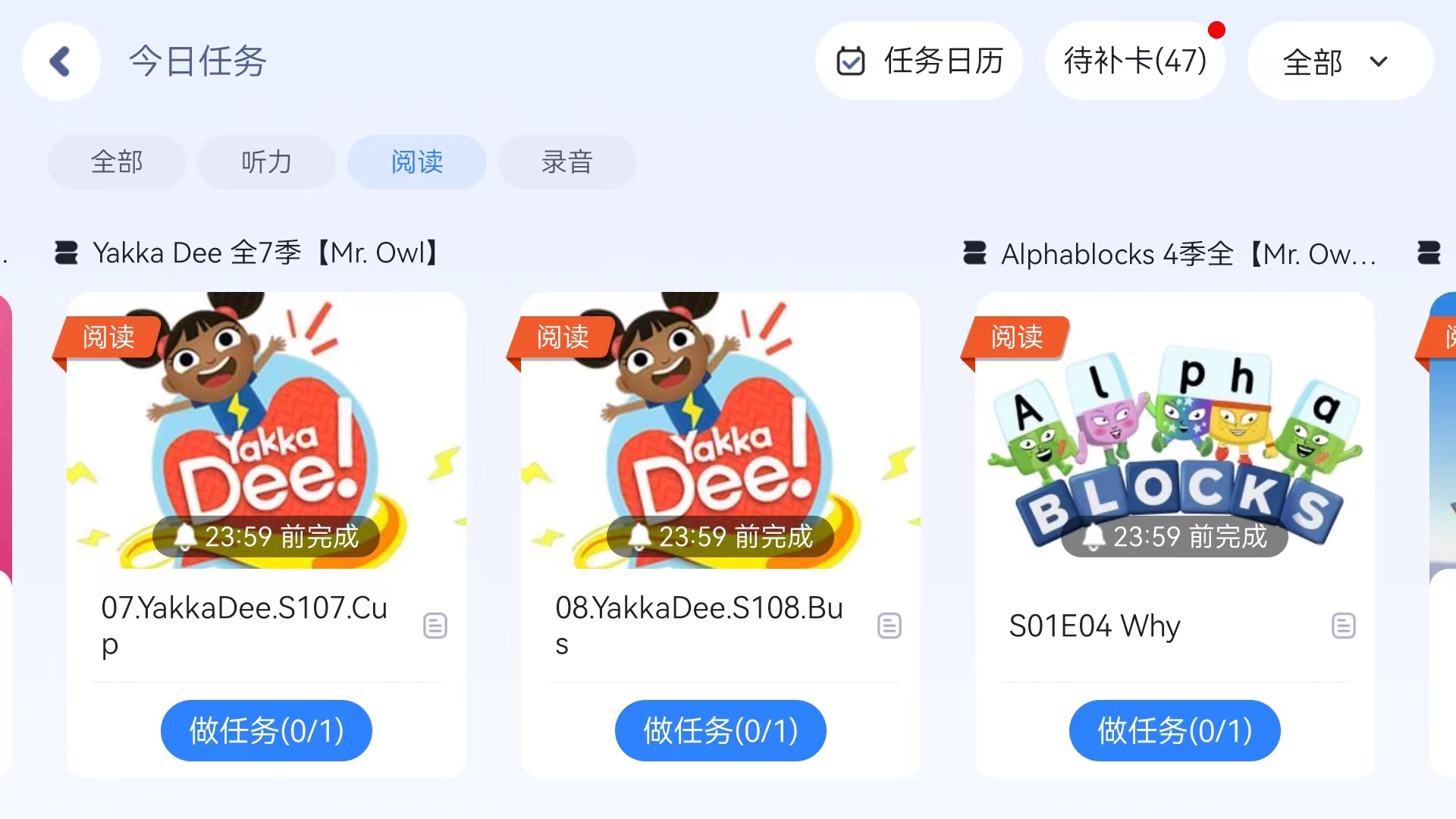1456x819 pixels.
Task: Open the S01E04 Why Alphablocks cover
Action: (1175, 430)
